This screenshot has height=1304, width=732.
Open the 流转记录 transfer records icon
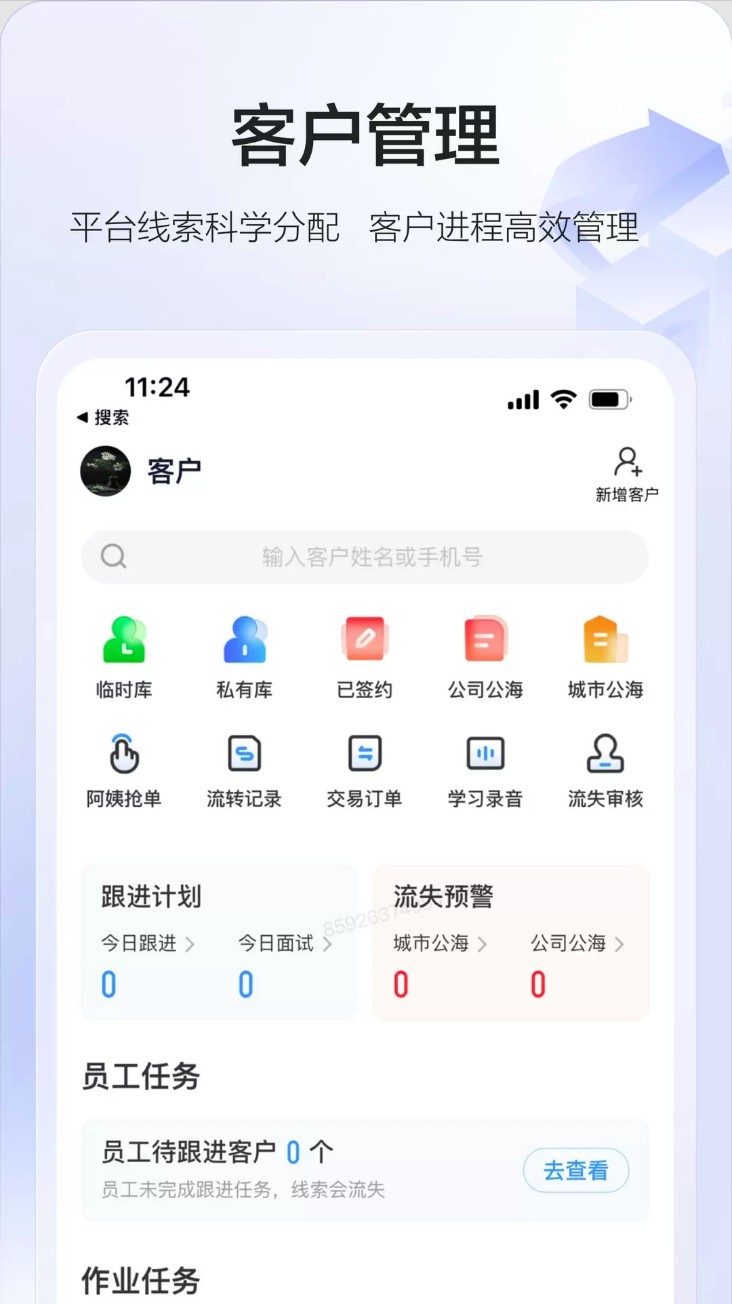point(243,770)
